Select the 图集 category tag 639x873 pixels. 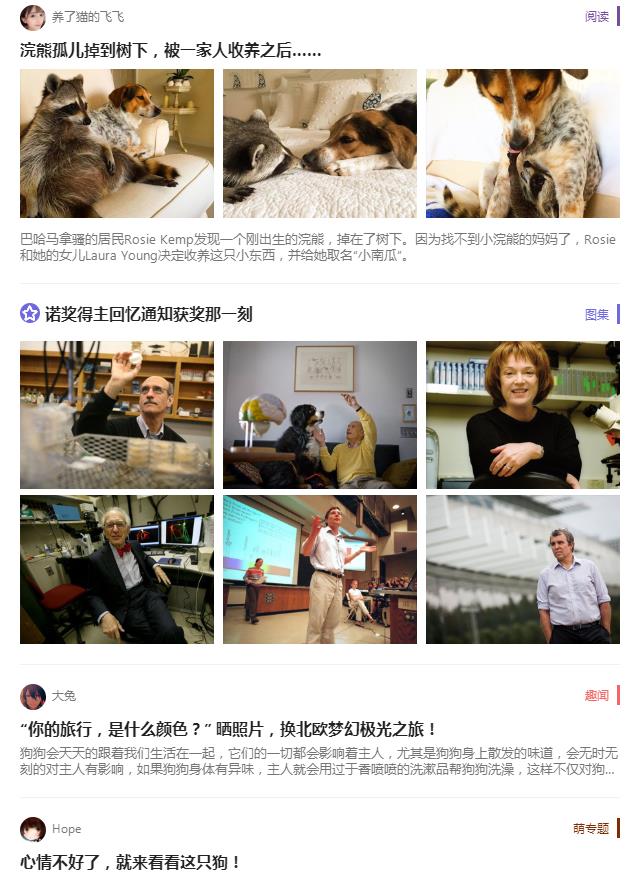click(x=597, y=314)
